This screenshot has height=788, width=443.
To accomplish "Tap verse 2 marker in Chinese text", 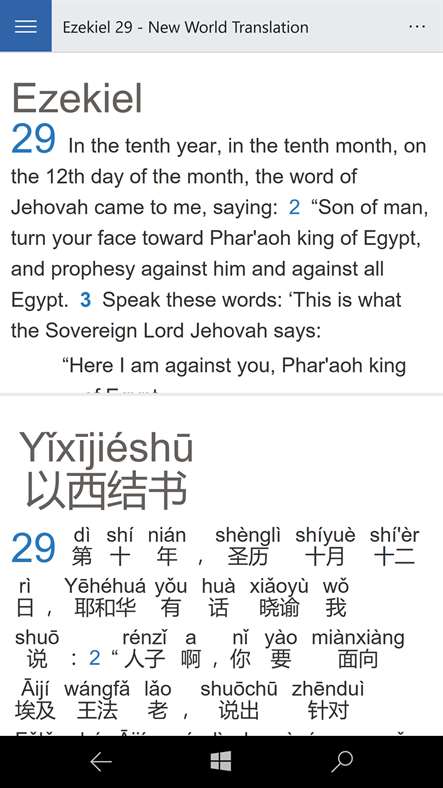I will pos(94,658).
